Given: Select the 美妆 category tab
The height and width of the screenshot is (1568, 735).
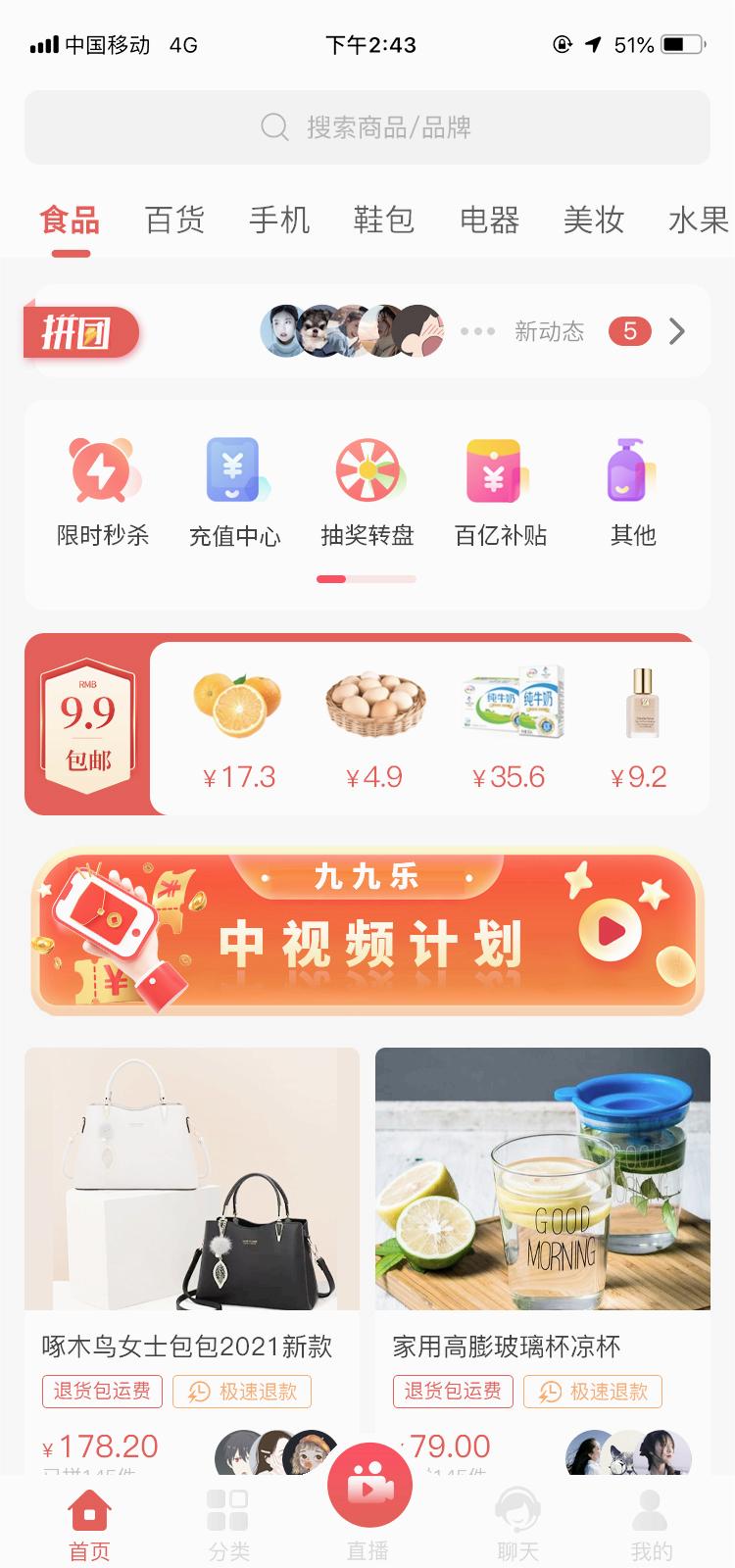Looking at the screenshot, I should [594, 220].
